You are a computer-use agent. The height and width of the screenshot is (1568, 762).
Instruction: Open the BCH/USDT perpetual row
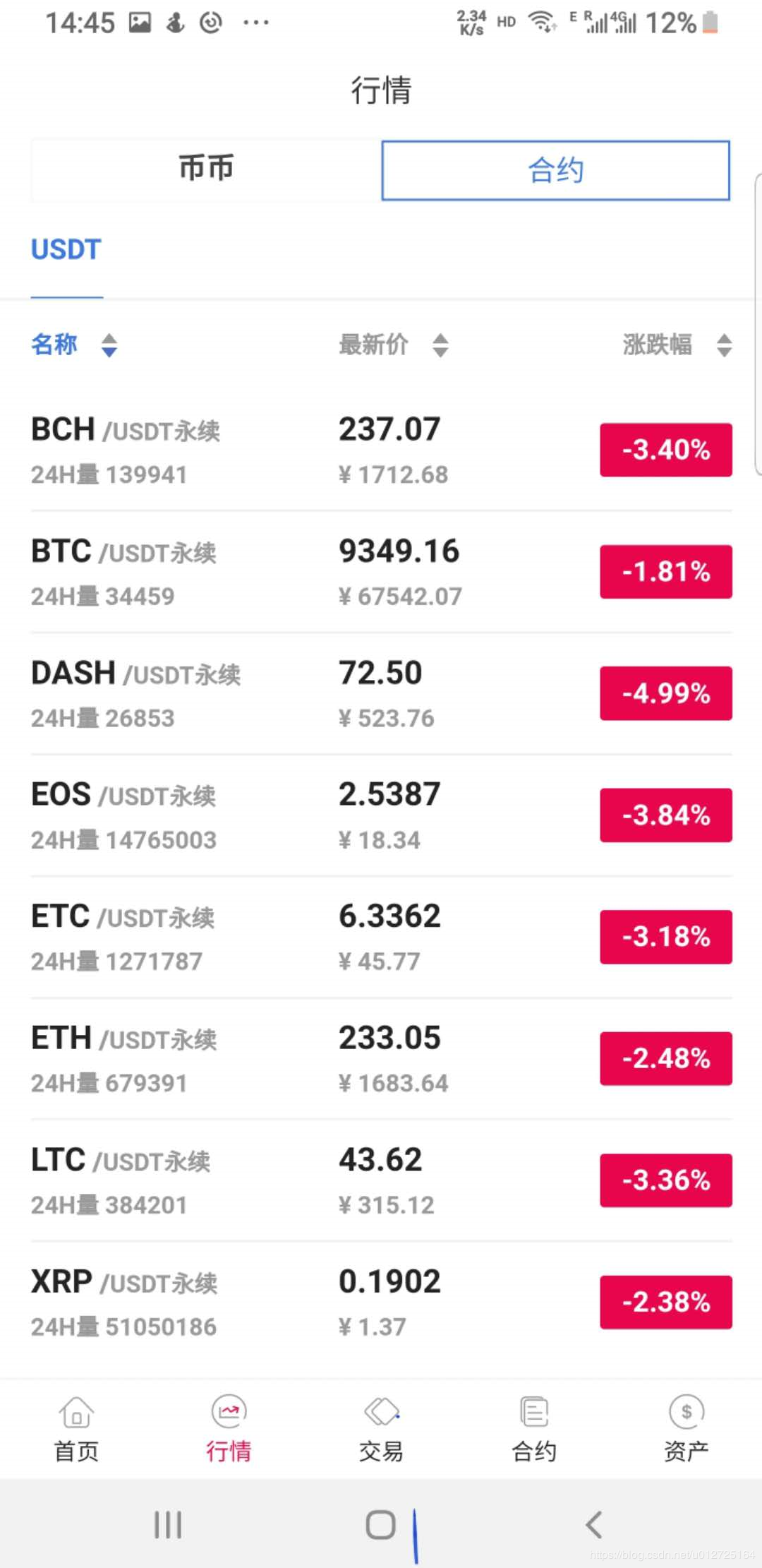coord(282,448)
